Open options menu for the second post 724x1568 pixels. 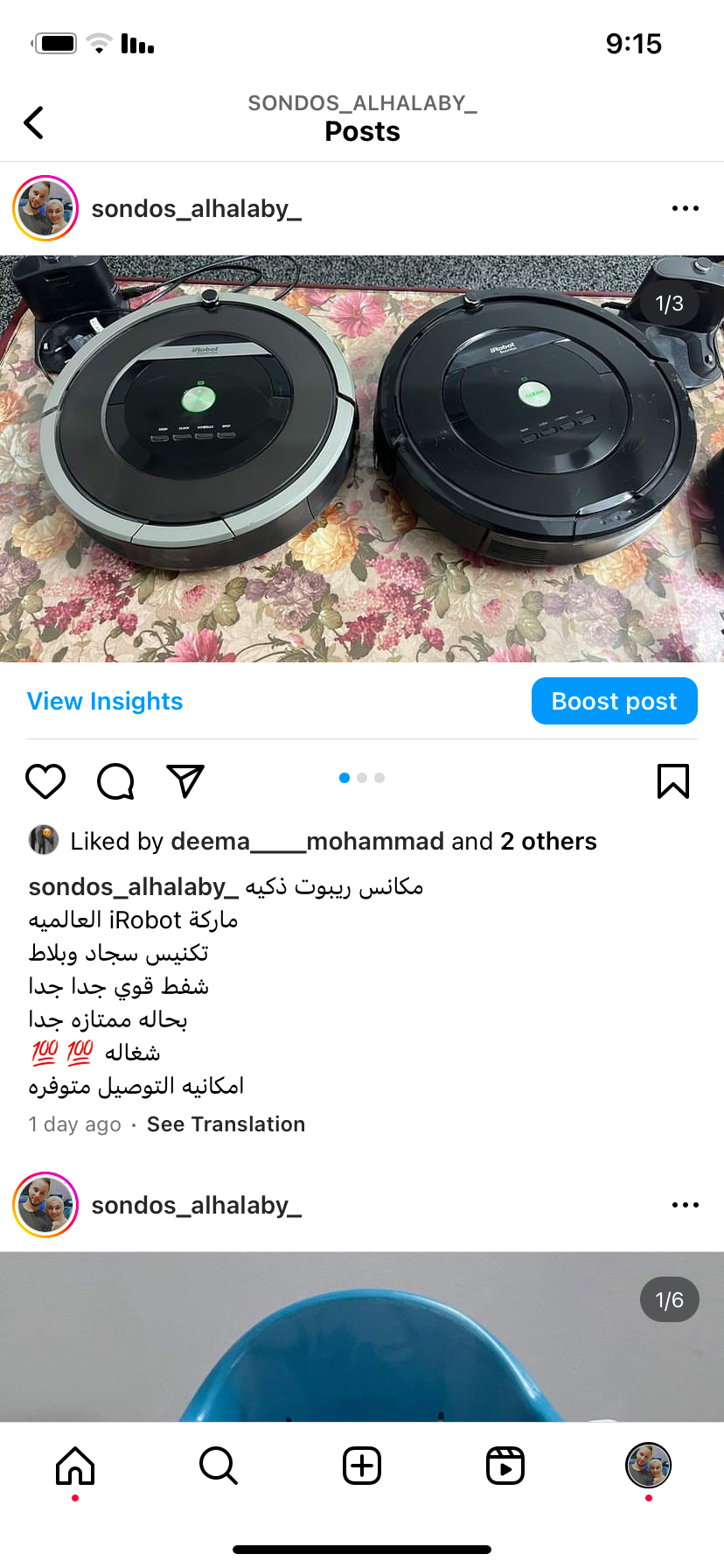point(685,1205)
